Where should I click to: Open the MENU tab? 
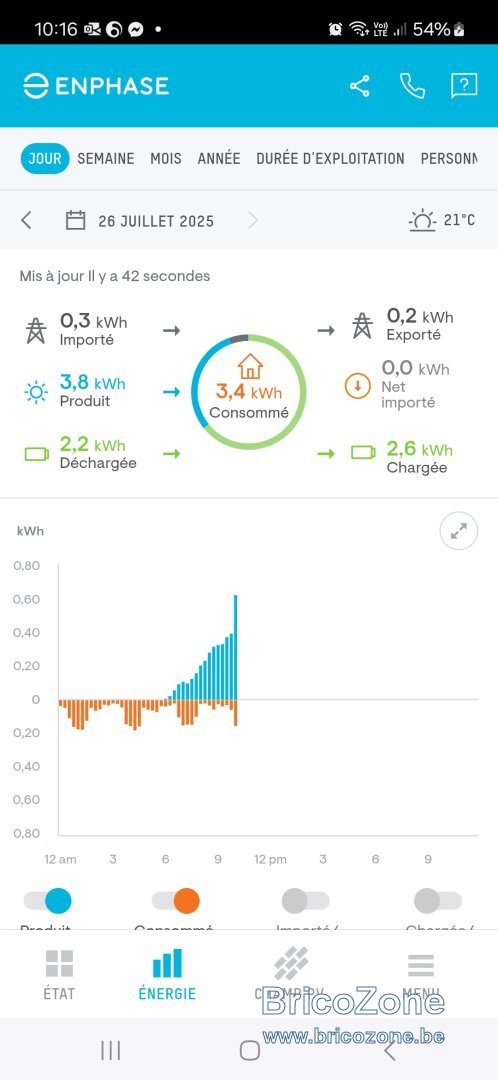[x=421, y=975]
